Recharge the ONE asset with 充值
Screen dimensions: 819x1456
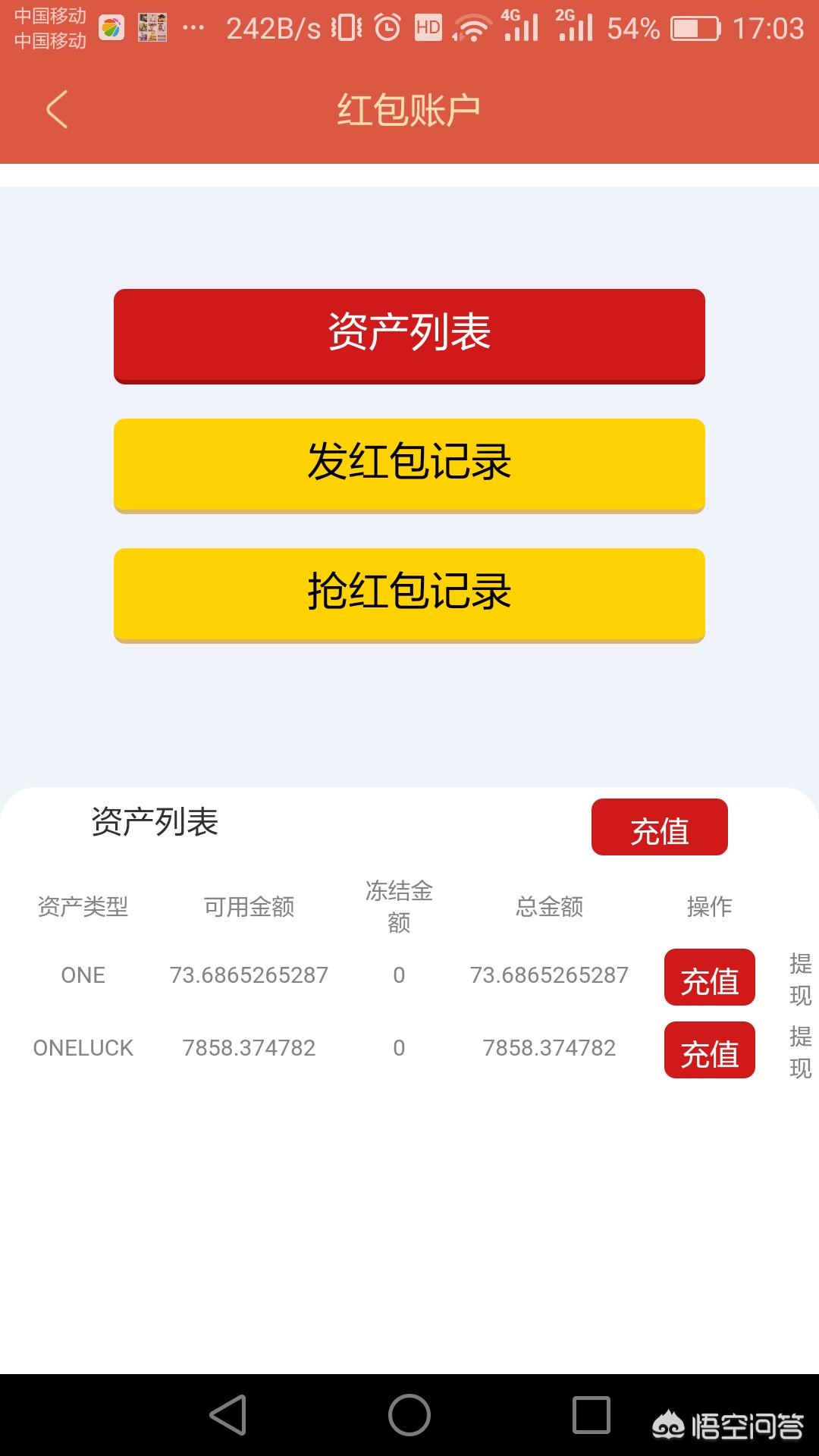point(709,977)
